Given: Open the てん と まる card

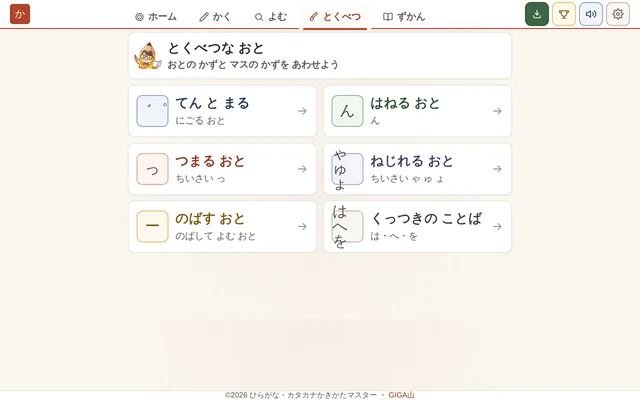Looking at the screenshot, I should 222,111.
